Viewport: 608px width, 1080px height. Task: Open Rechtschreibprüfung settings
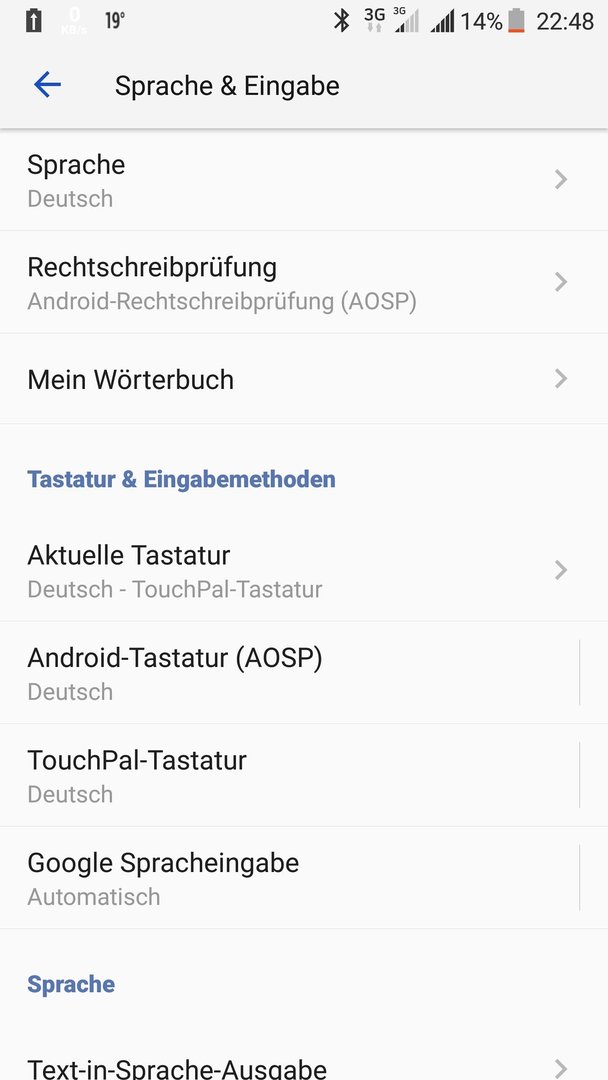(x=304, y=282)
